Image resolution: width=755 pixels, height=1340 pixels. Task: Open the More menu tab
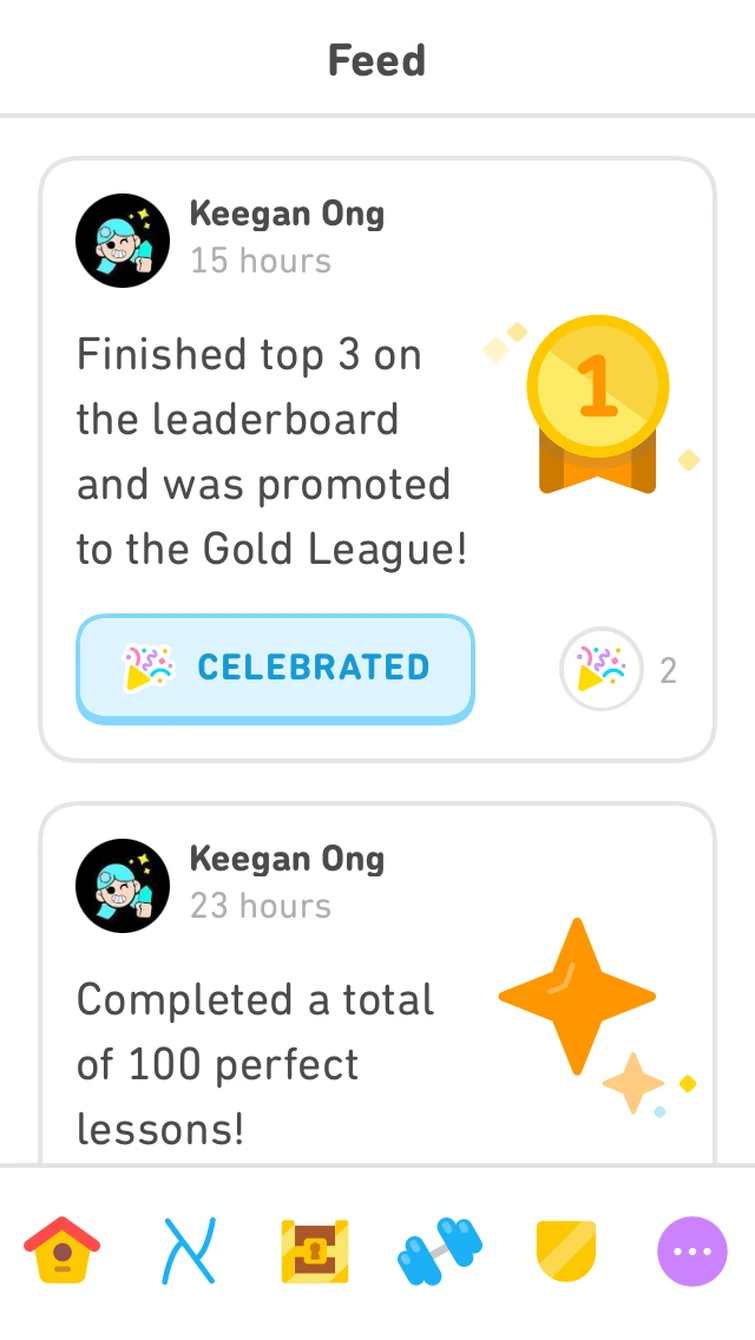click(x=692, y=1251)
